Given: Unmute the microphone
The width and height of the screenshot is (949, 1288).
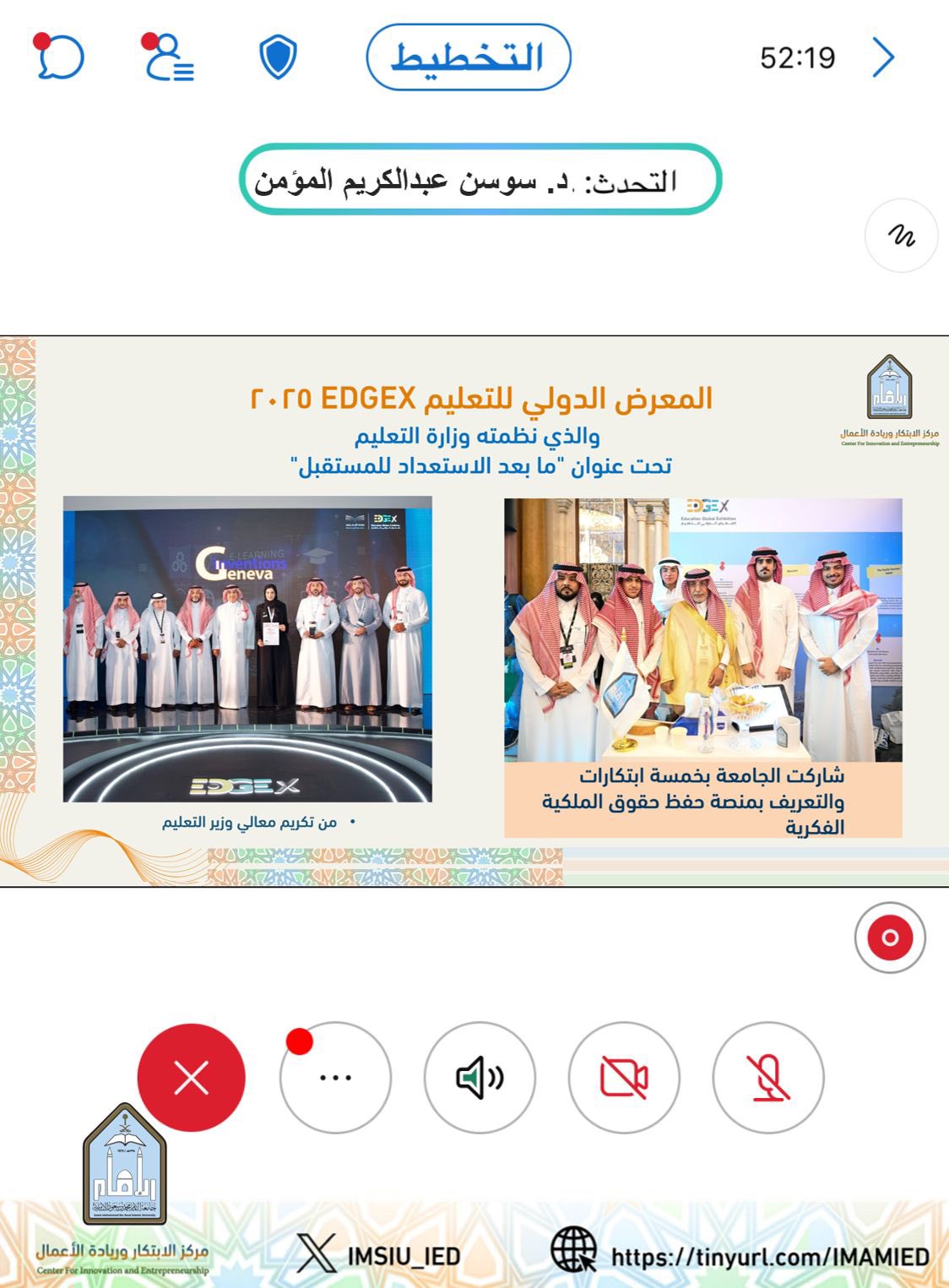Looking at the screenshot, I should tap(768, 1078).
